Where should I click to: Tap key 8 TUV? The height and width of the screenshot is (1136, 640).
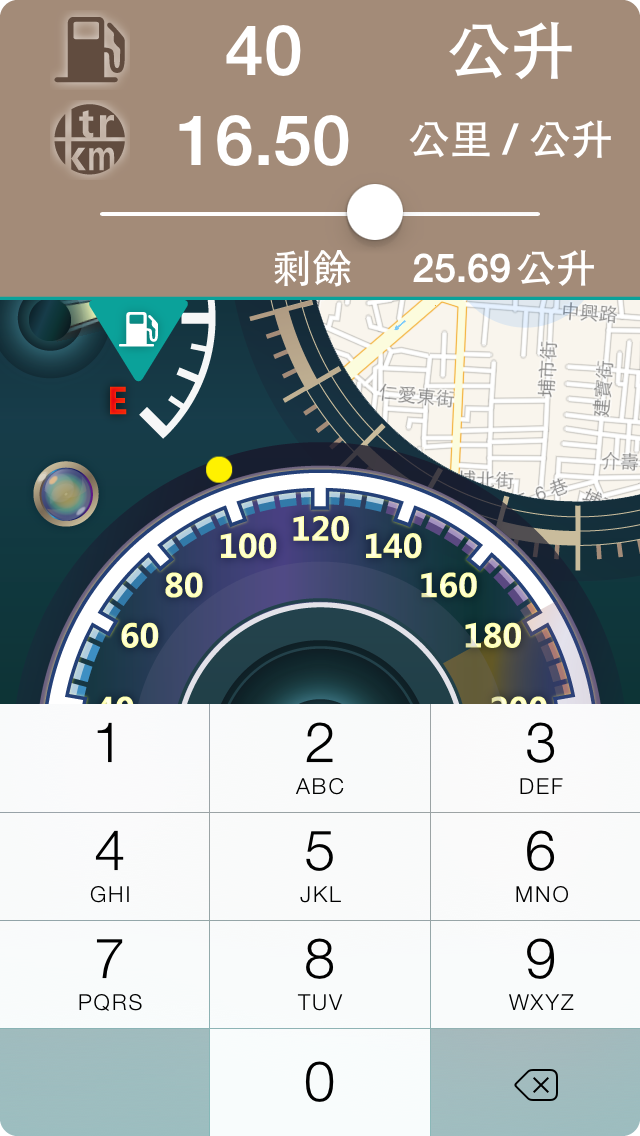point(320,974)
